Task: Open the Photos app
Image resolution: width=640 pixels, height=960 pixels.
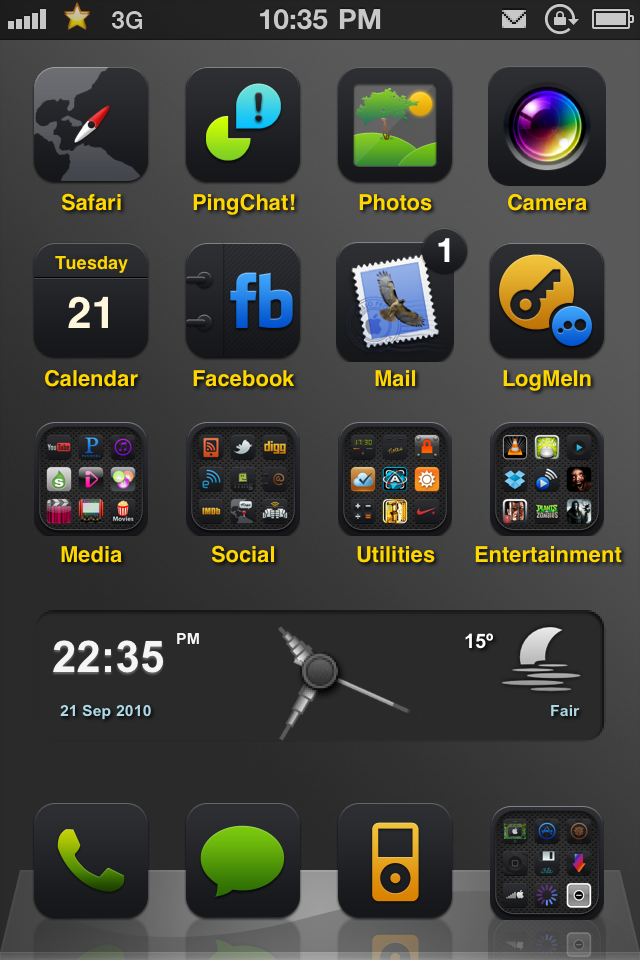Action: pos(395,126)
